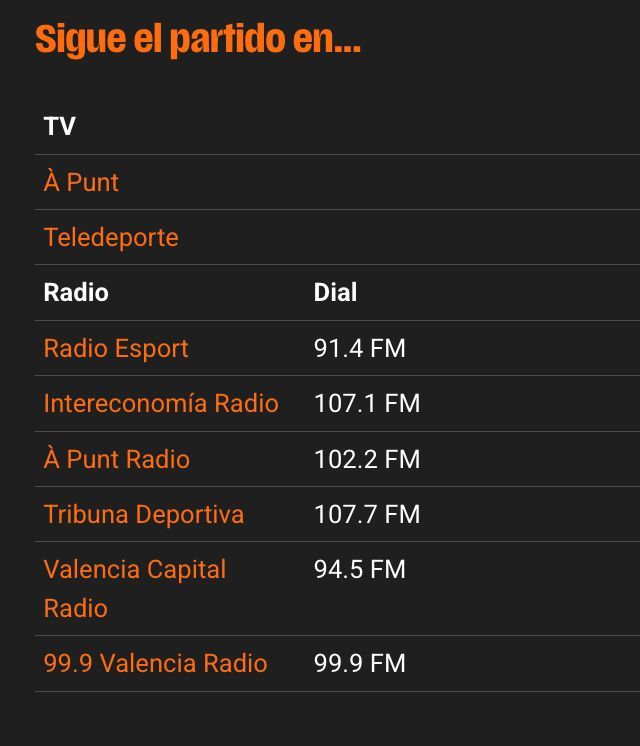Open Valencia Capital Radio link
This screenshot has width=640, height=746.
(135, 570)
